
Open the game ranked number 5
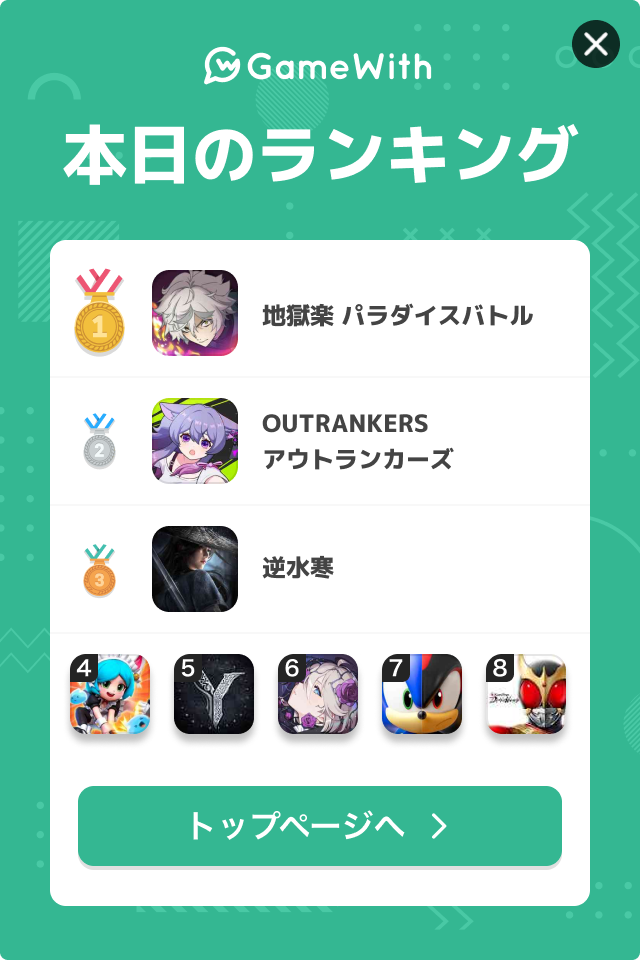[214, 694]
